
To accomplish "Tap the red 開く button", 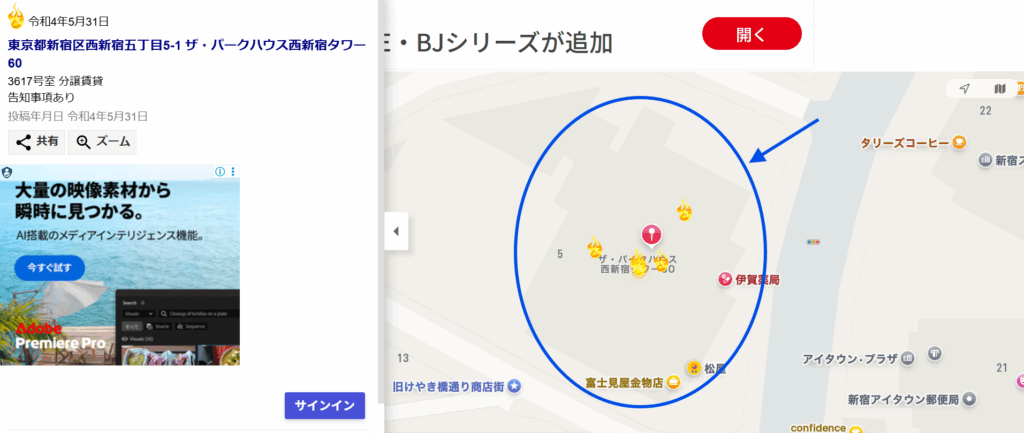I will 751,34.
